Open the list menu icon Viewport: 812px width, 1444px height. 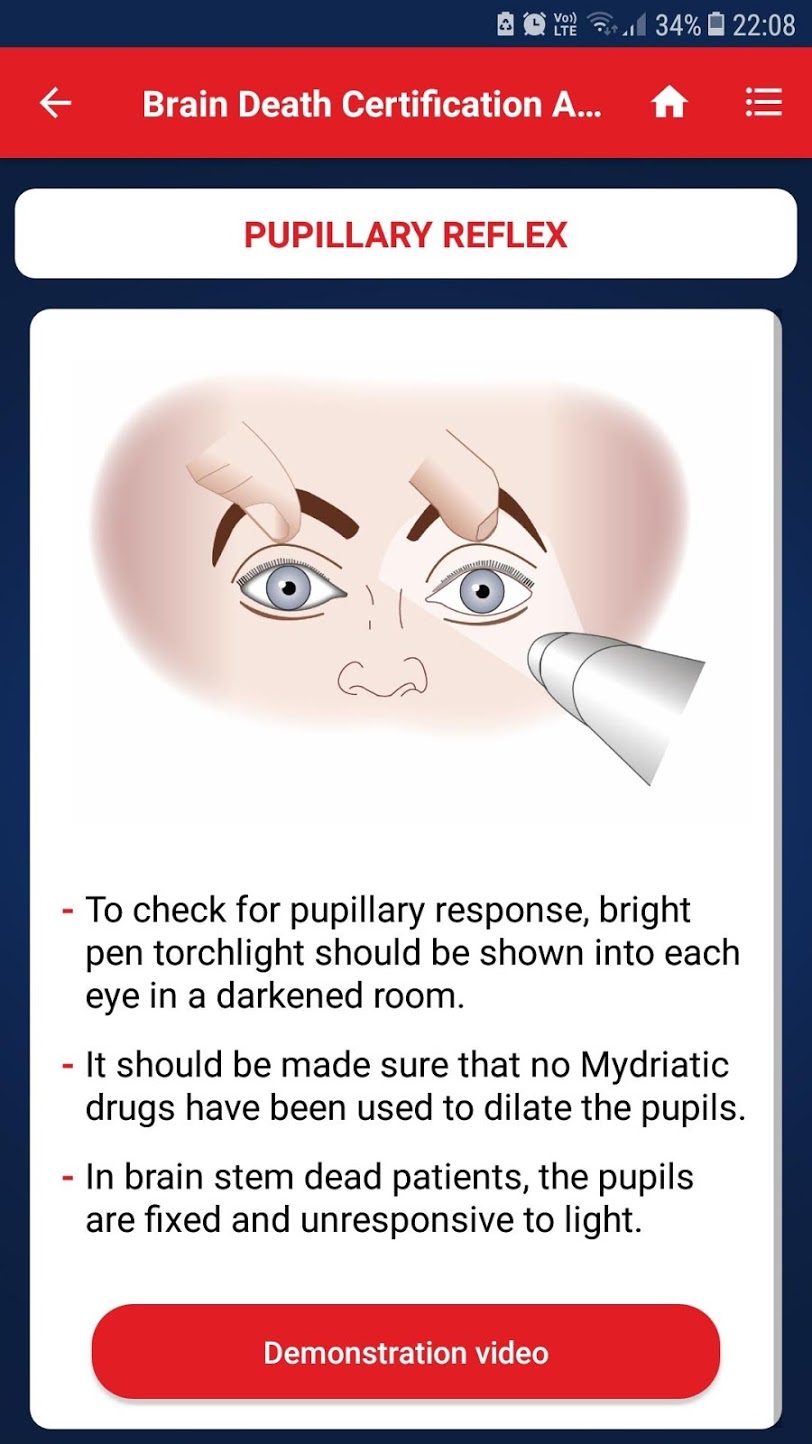[x=763, y=102]
